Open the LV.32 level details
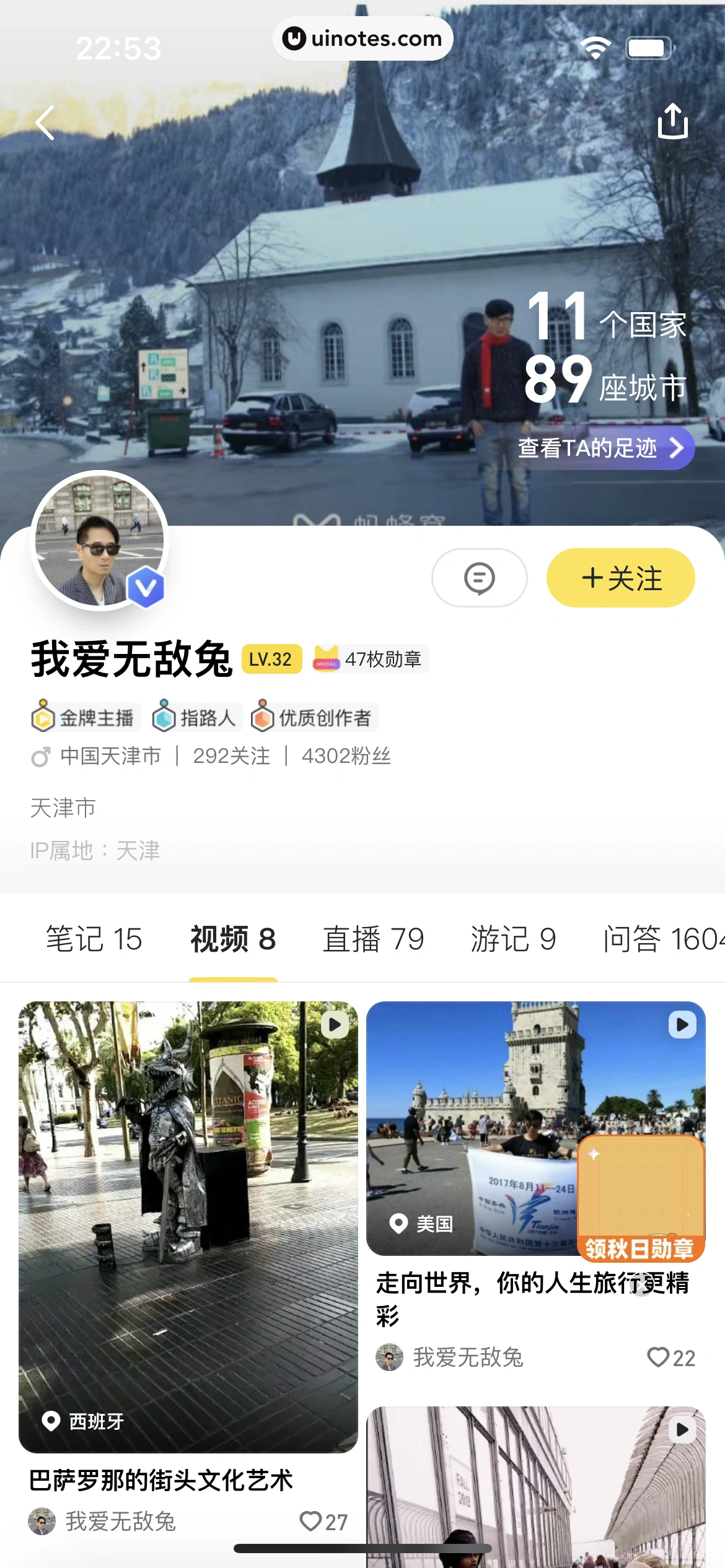Image resolution: width=725 pixels, height=1568 pixels. click(x=271, y=659)
